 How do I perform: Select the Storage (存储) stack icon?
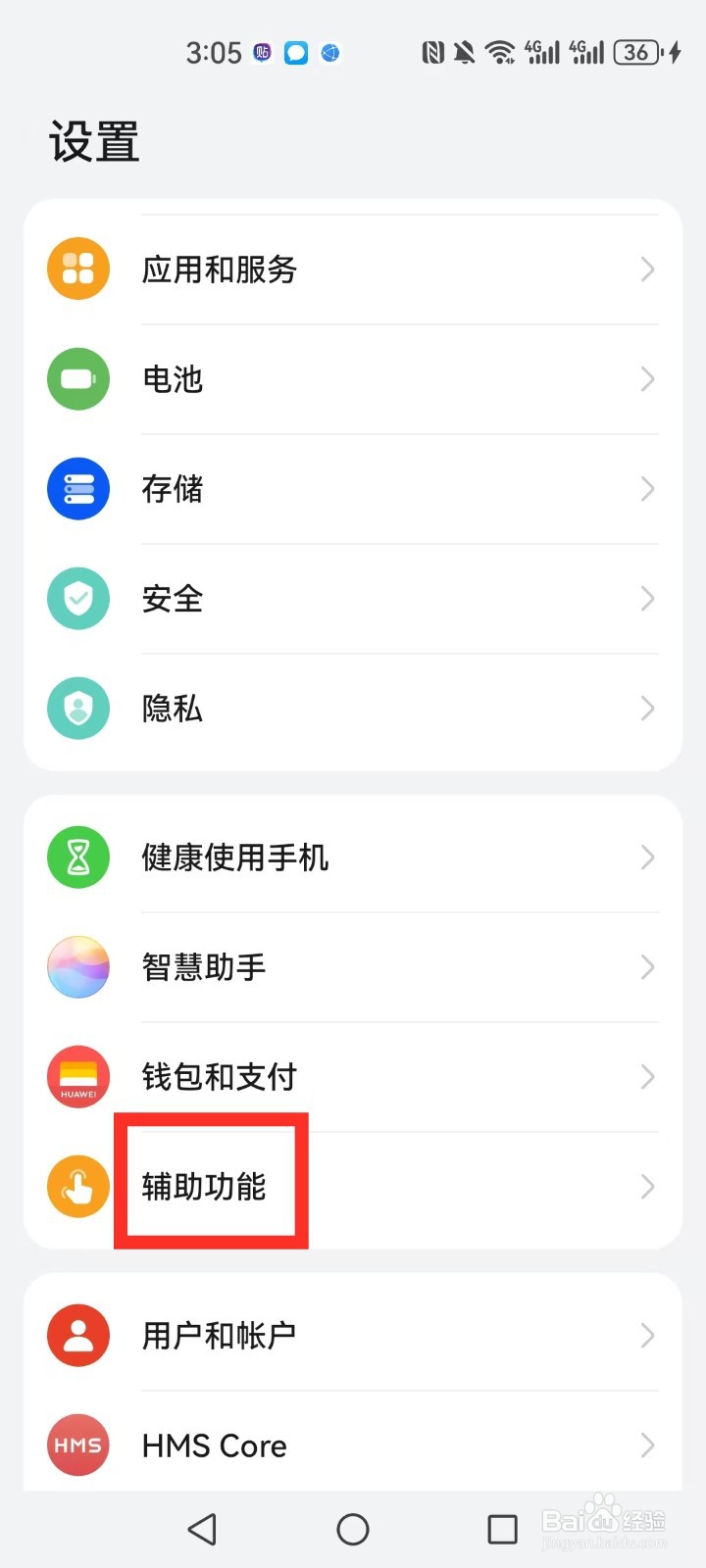[x=77, y=489]
